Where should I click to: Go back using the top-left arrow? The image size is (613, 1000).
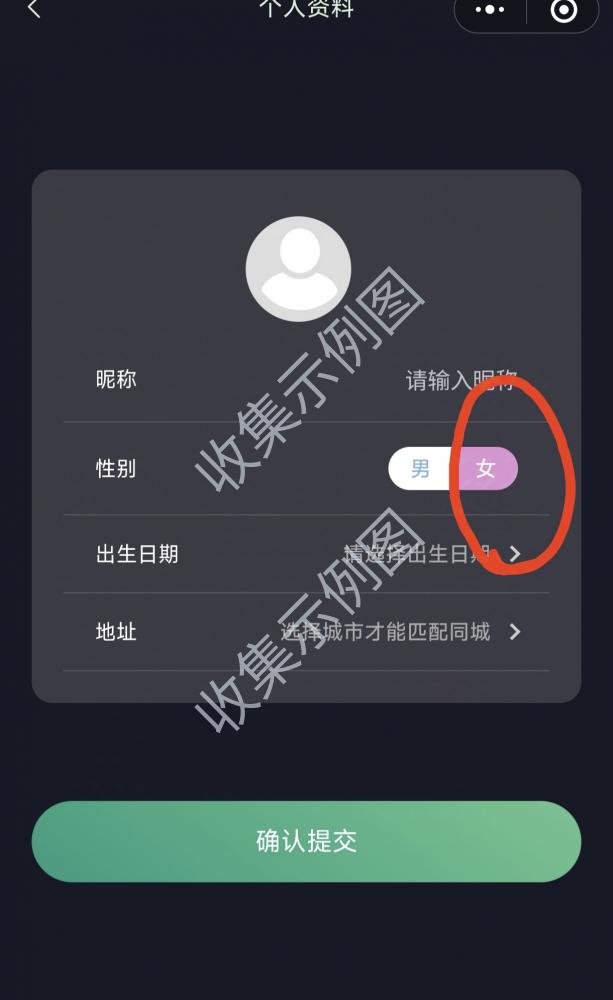coord(34,10)
